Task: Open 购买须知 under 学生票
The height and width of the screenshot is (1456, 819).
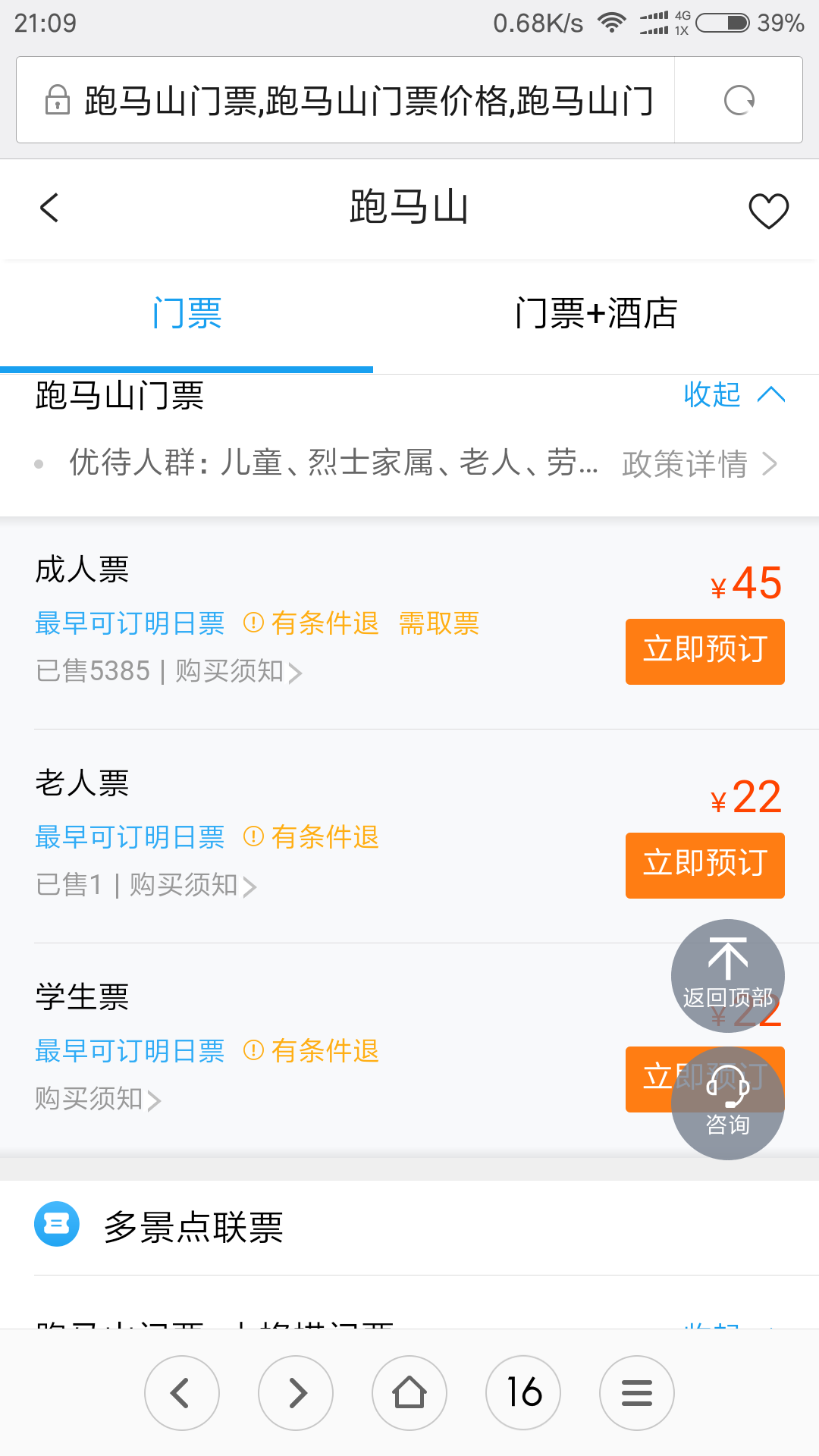Action: pyautogui.click(x=98, y=1099)
